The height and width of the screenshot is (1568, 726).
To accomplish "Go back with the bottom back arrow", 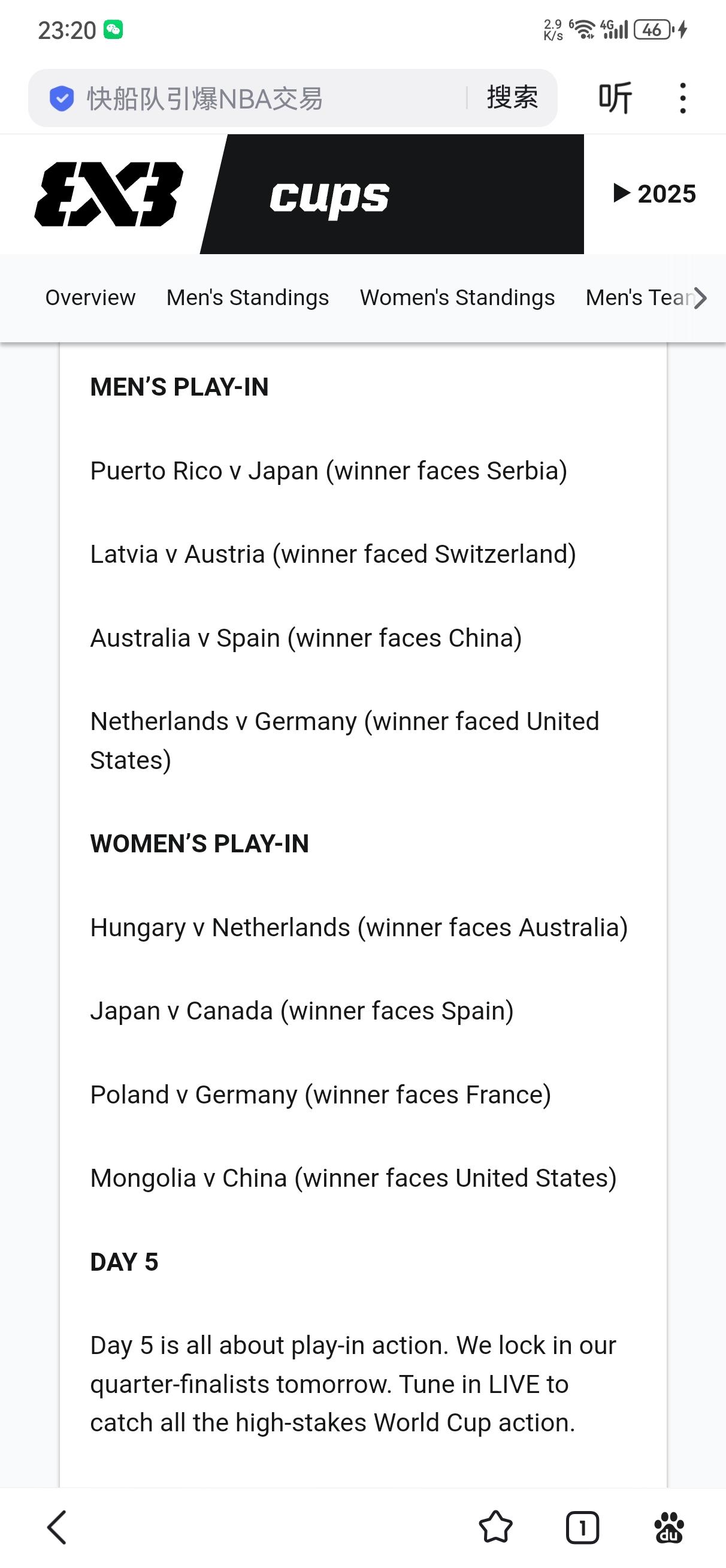I will [x=57, y=1527].
